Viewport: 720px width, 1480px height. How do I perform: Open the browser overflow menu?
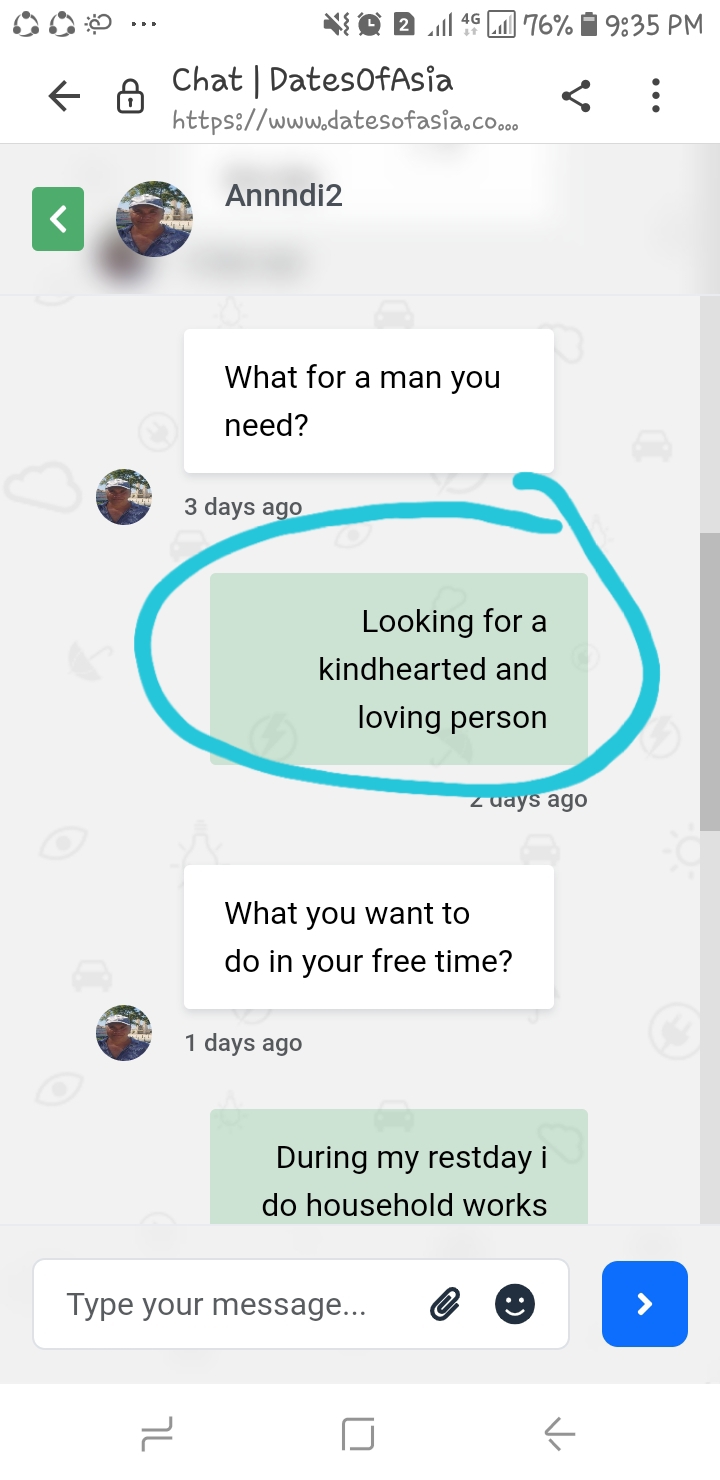(x=656, y=96)
